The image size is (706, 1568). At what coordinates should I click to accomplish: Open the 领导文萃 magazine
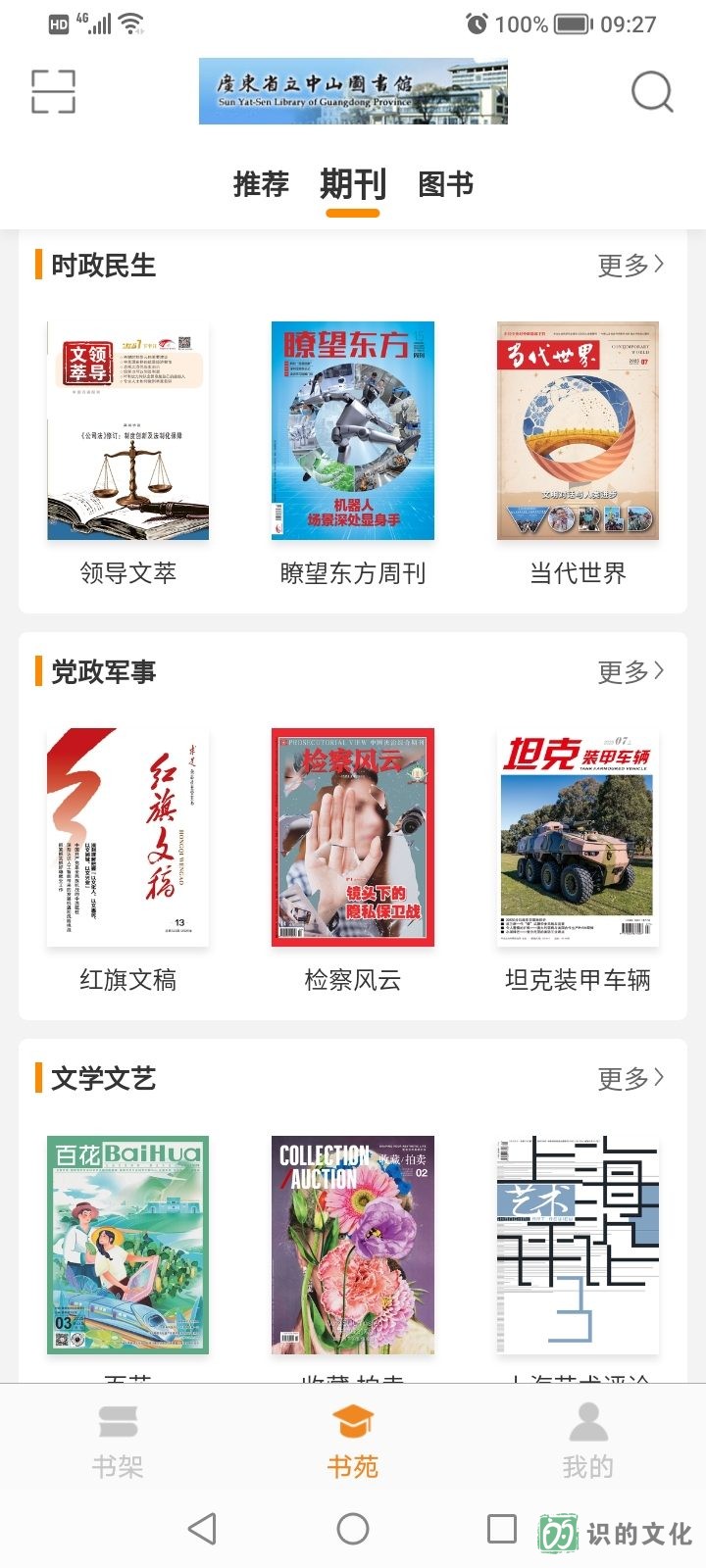click(126, 429)
